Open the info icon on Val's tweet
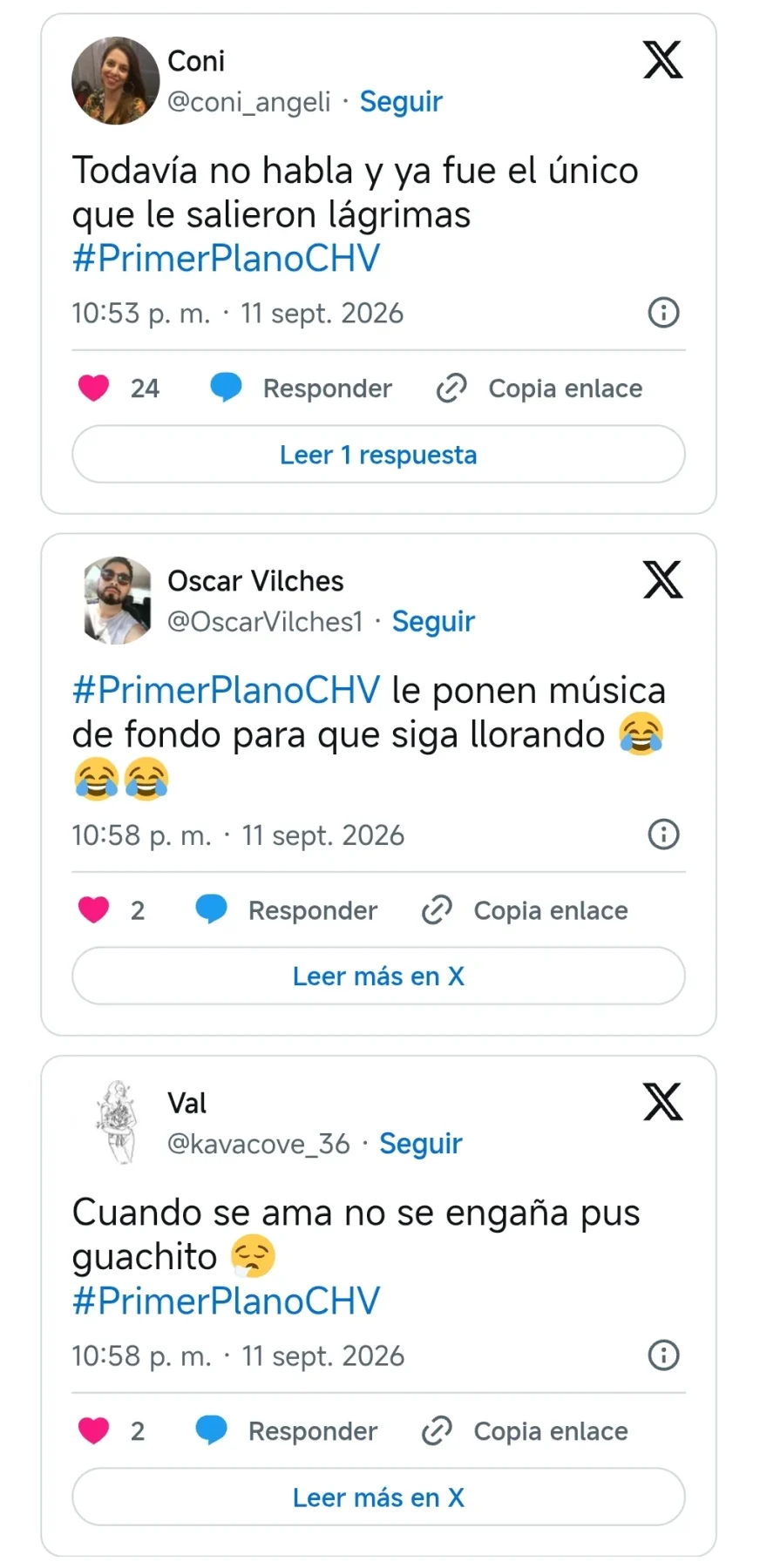This screenshot has height=1568, width=760. click(663, 1355)
